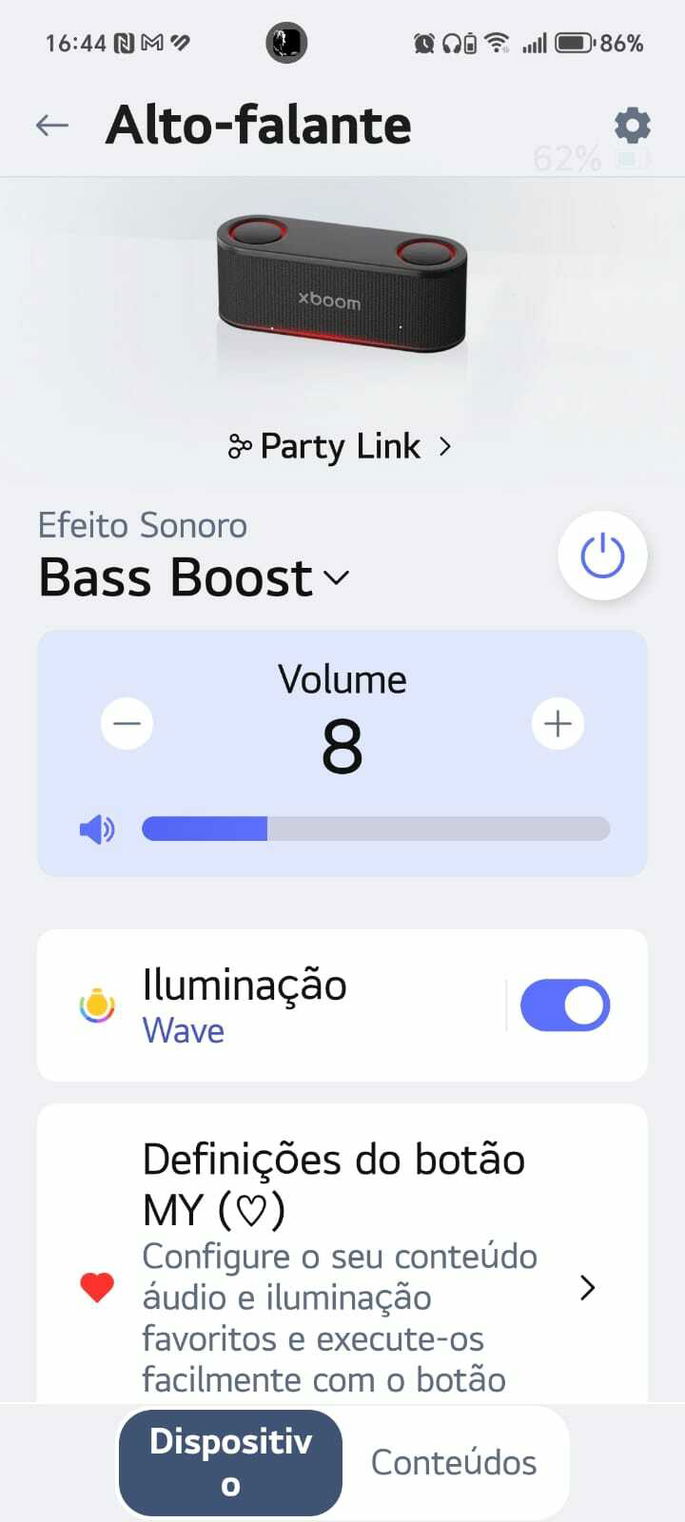
Task: Turn the speaker off with power button
Action: pos(602,556)
